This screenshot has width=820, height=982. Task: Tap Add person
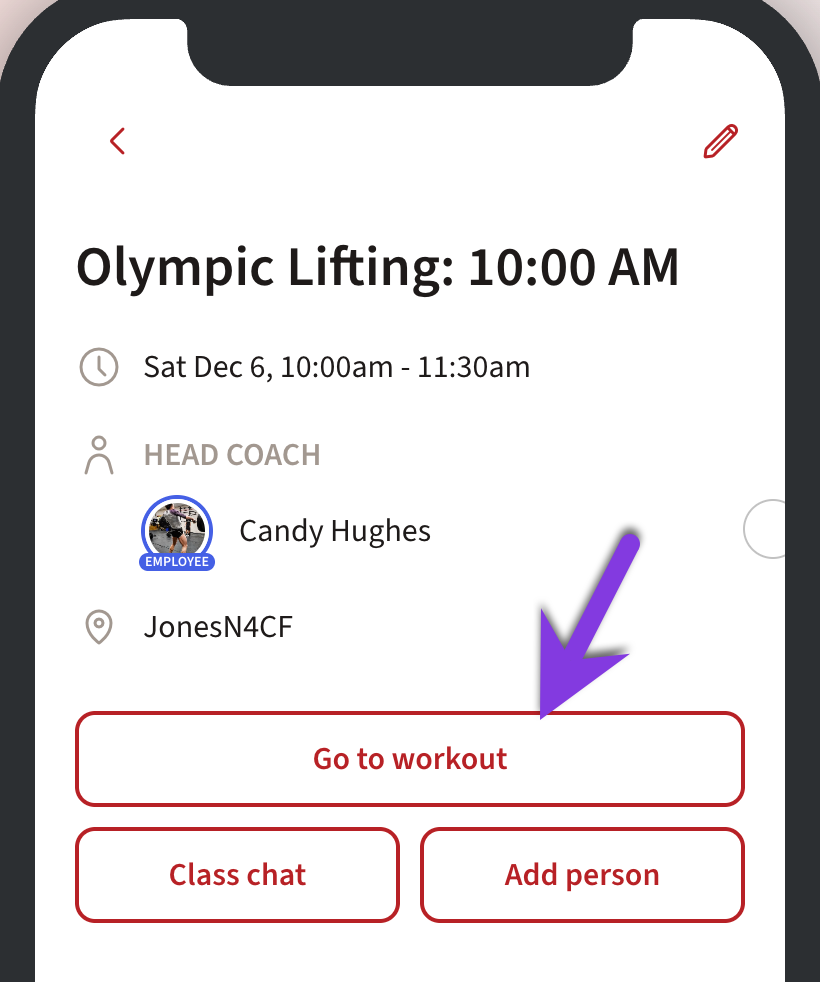coord(582,875)
